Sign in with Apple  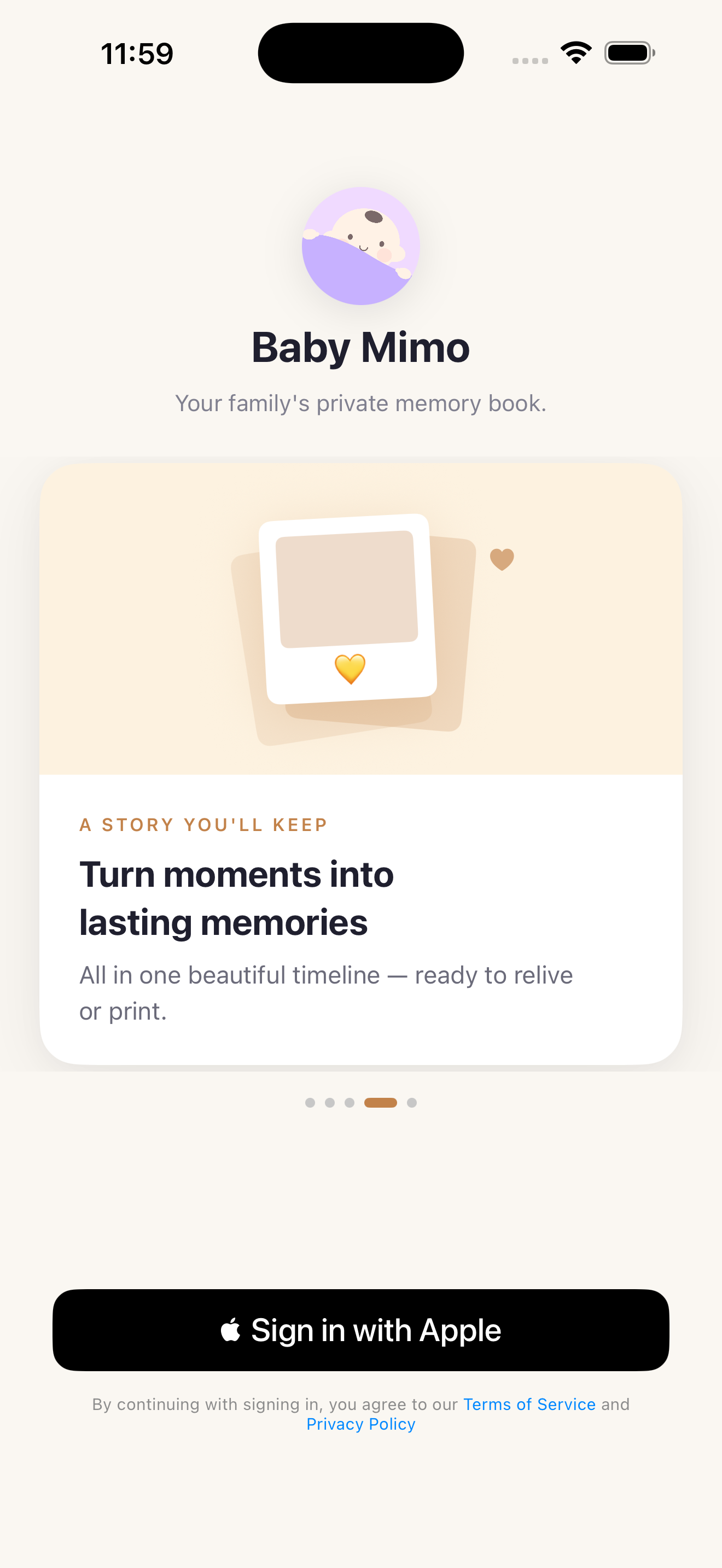tap(360, 1330)
